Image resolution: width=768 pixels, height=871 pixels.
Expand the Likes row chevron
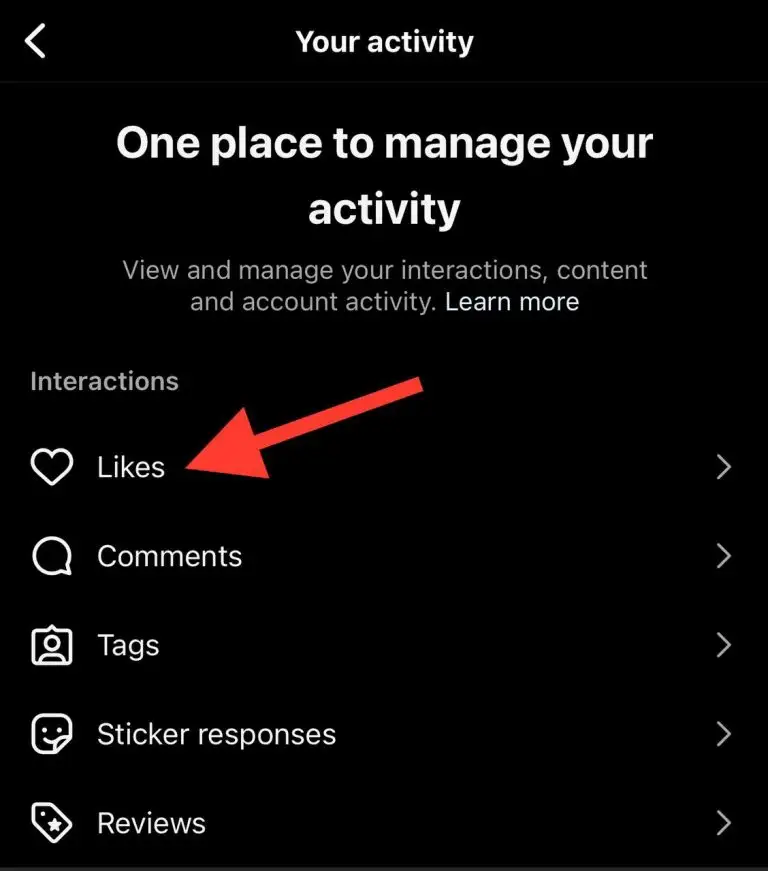click(724, 467)
